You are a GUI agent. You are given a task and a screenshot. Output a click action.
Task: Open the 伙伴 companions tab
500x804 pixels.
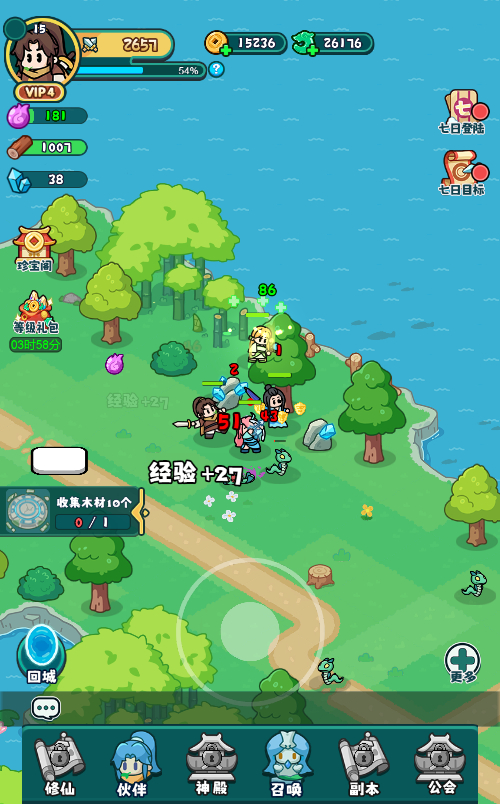pyautogui.click(x=134, y=765)
